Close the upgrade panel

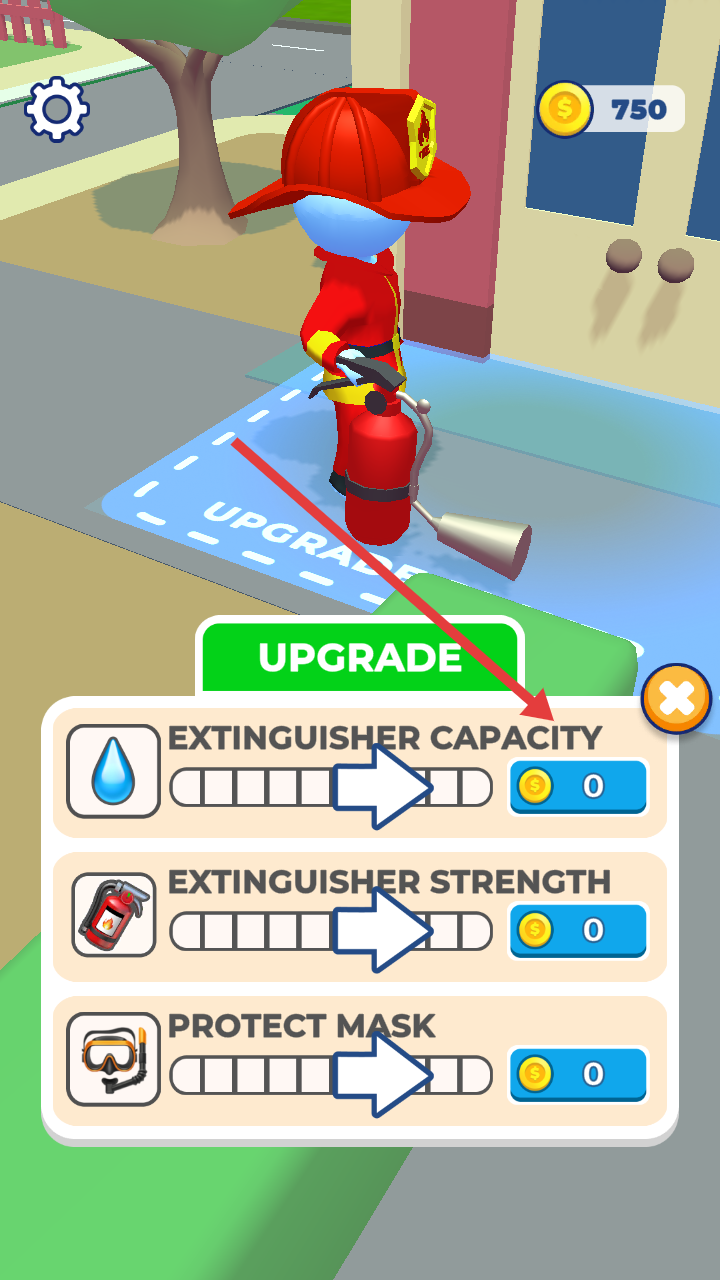pyautogui.click(x=676, y=698)
